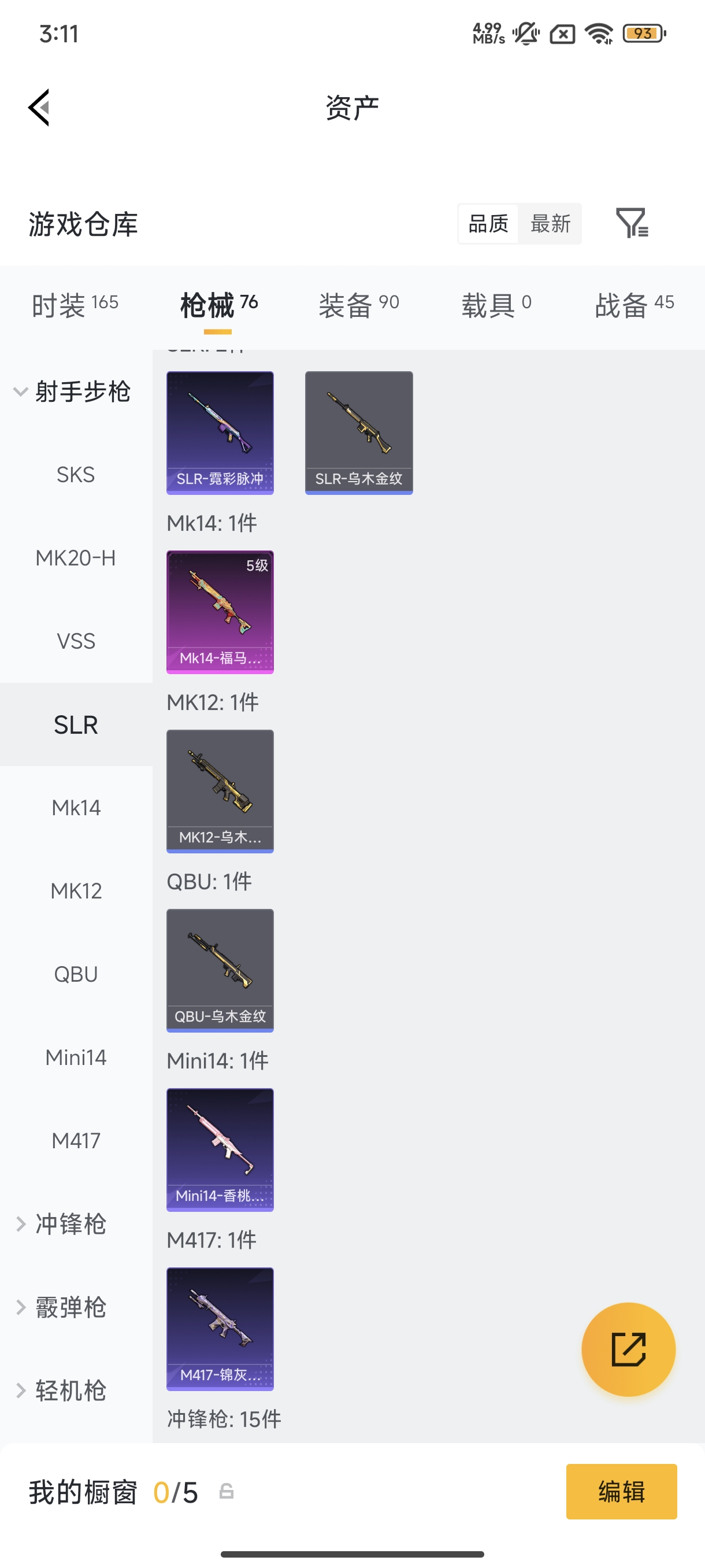Select MK20-H in the side list
Image resolution: width=705 pixels, height=1568 pixels.
76,557
